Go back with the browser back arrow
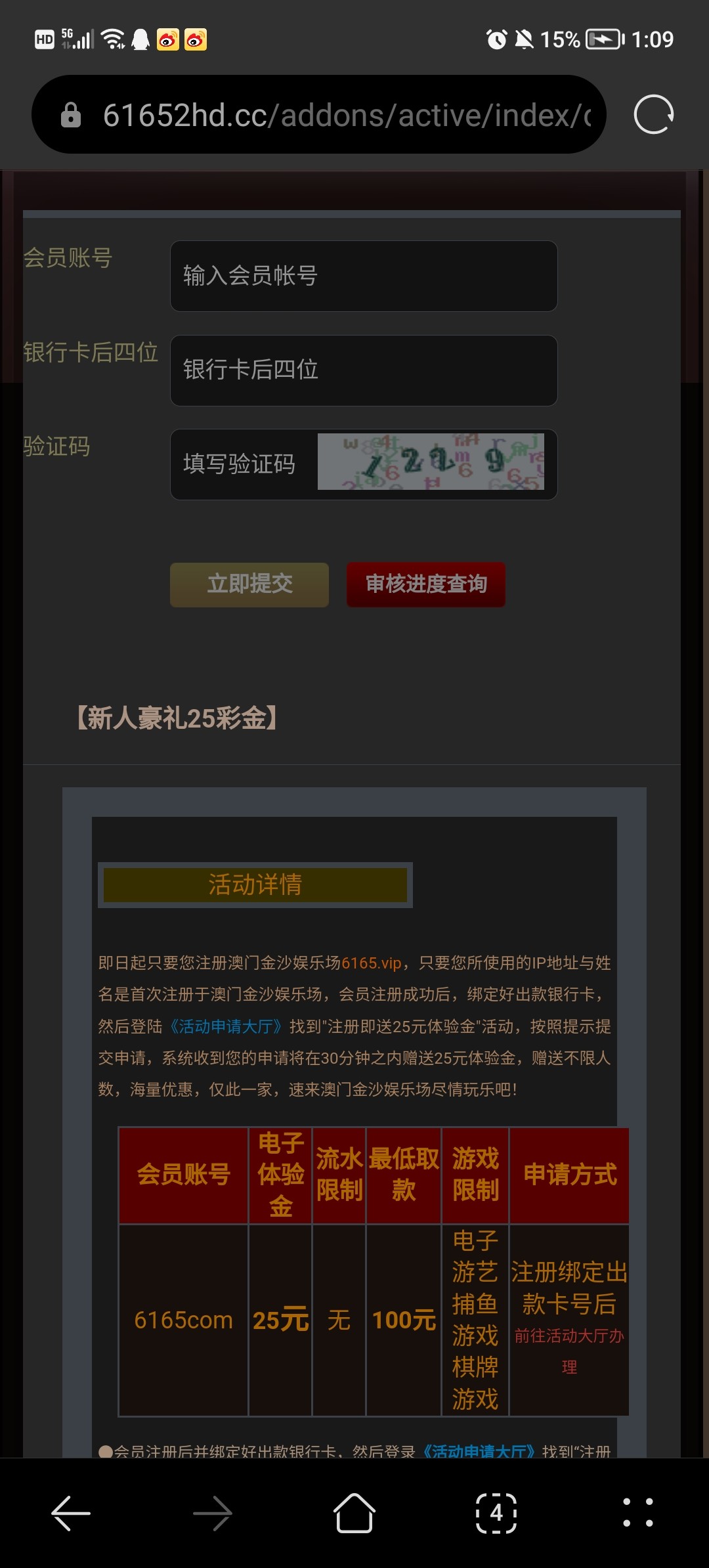The width and height of the screenshot is (709, 1568). click(71, 1513)
